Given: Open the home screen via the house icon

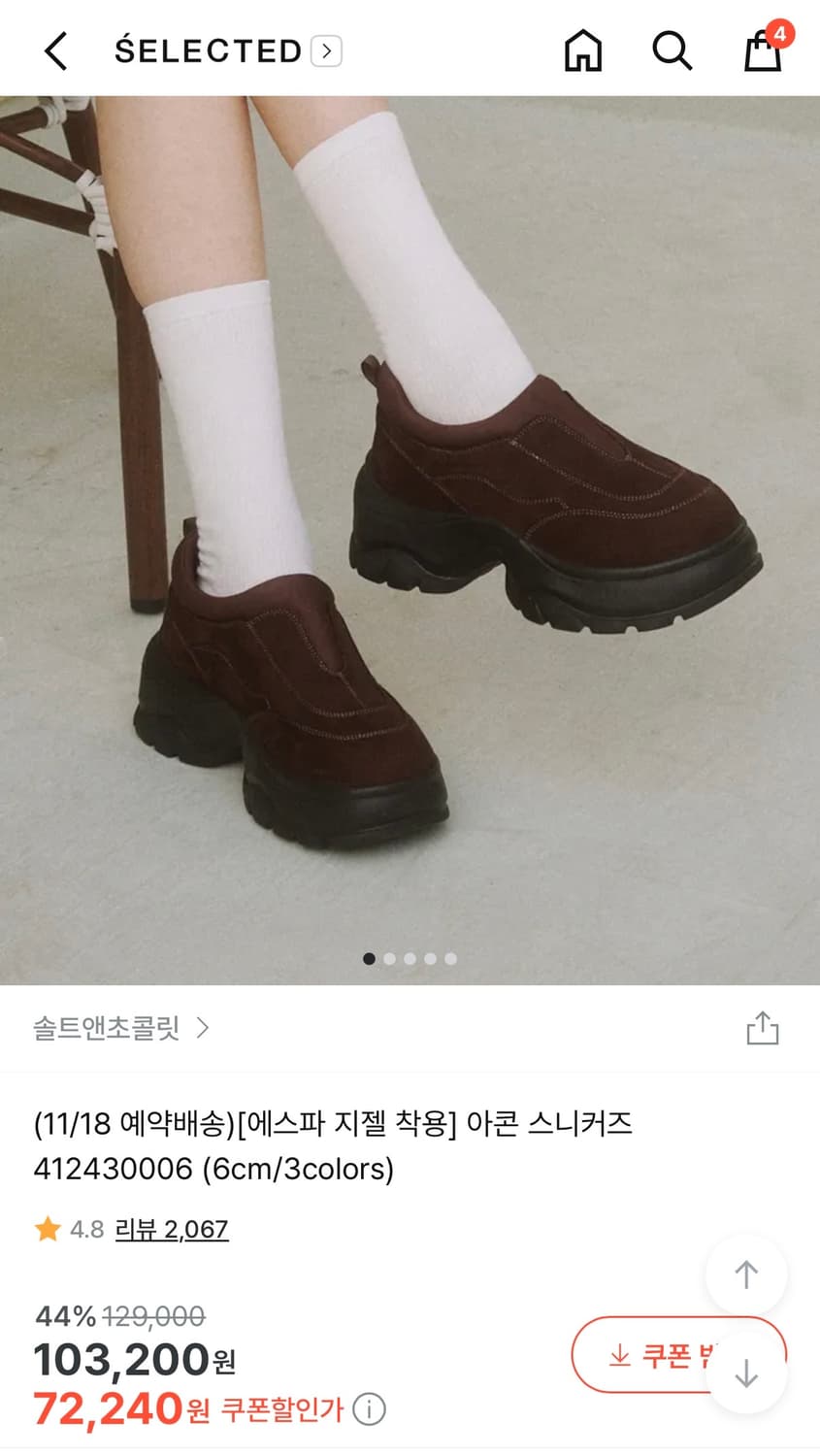Looking at the screenshot, I should (x=583, y=50).
